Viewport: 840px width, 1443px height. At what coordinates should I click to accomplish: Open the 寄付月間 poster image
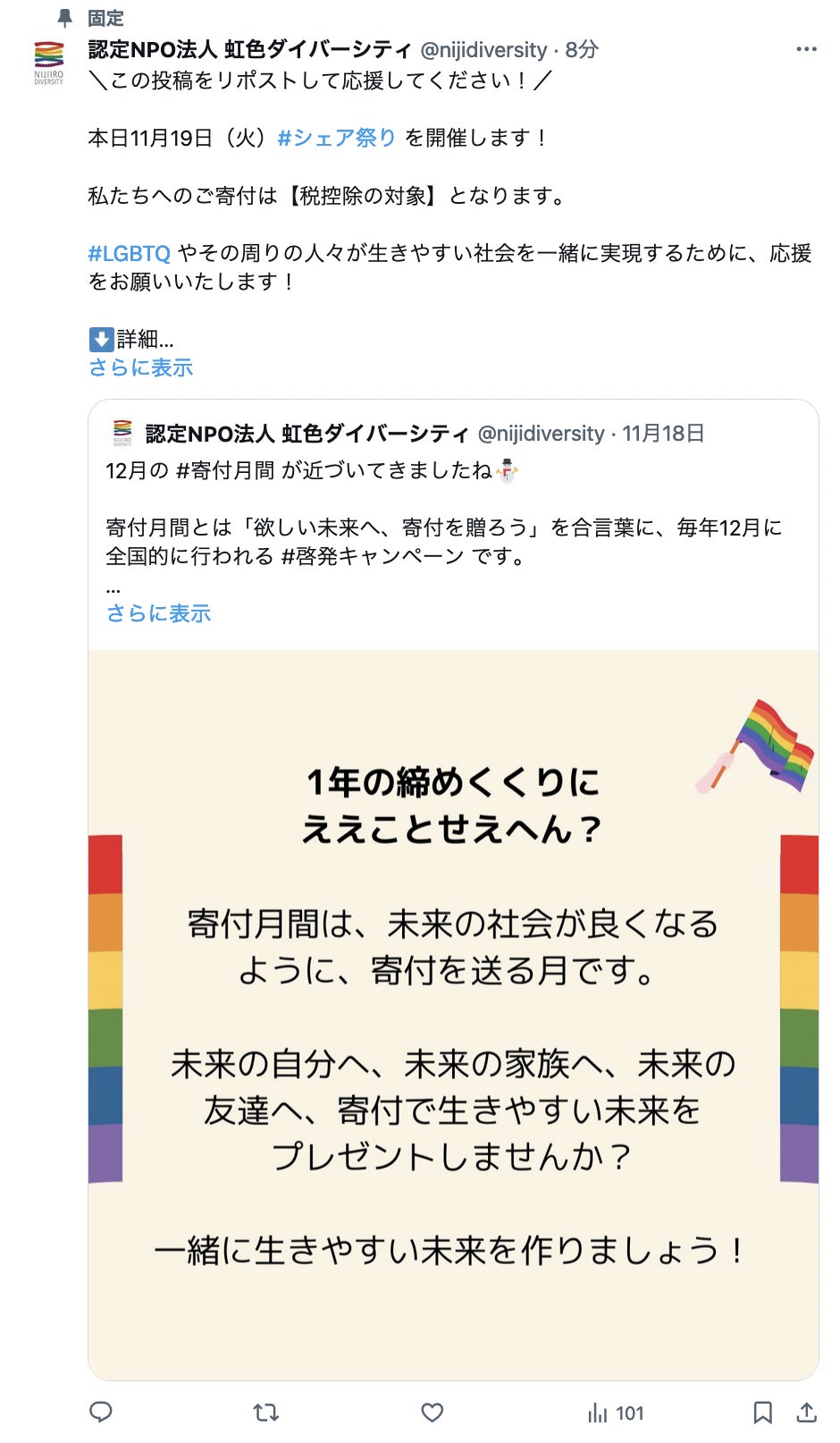click(x=453, y=1014)
